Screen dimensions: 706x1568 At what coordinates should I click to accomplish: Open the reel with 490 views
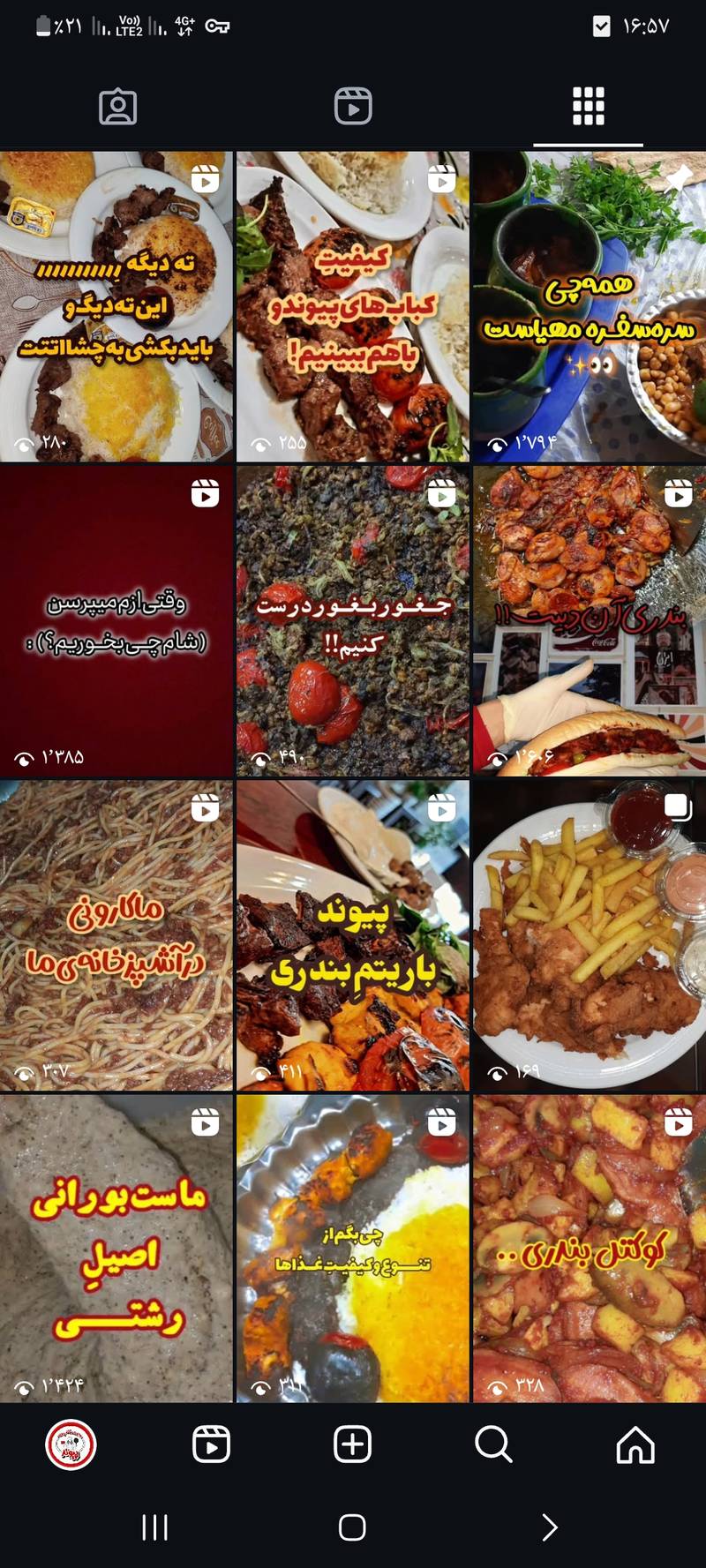coord(353,621)
